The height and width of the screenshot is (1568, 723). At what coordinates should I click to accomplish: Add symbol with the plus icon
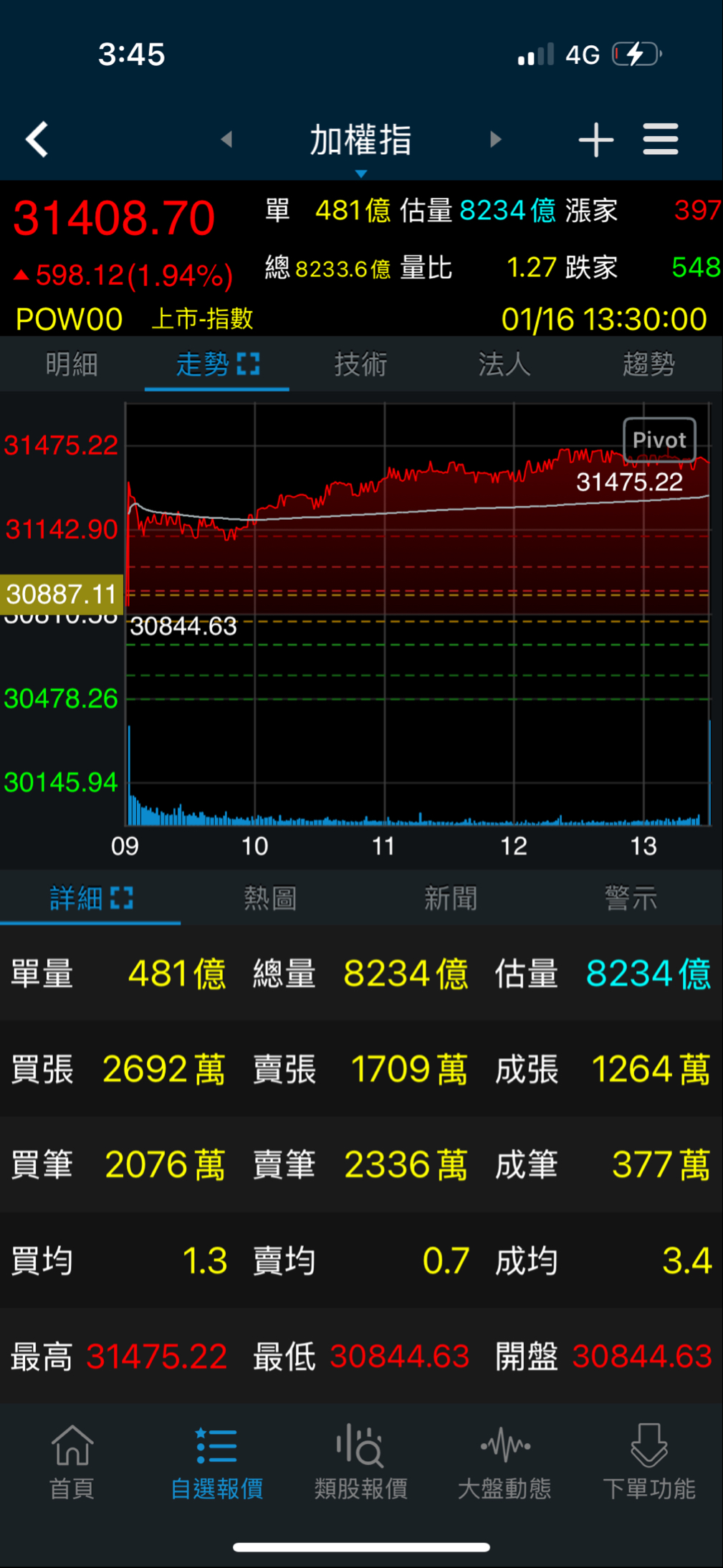click(x=596, y=139)
